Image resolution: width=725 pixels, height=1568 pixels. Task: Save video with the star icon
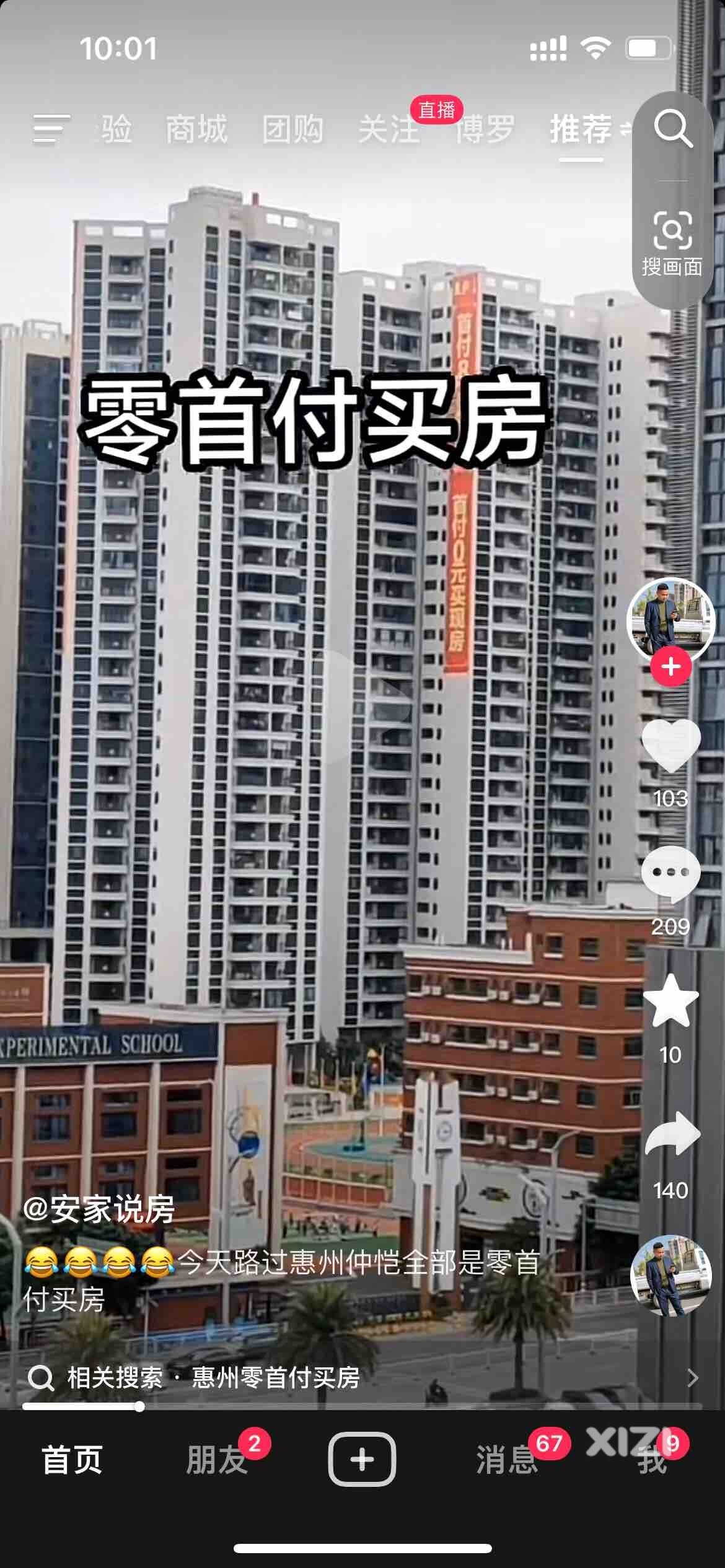(670, 1001)
